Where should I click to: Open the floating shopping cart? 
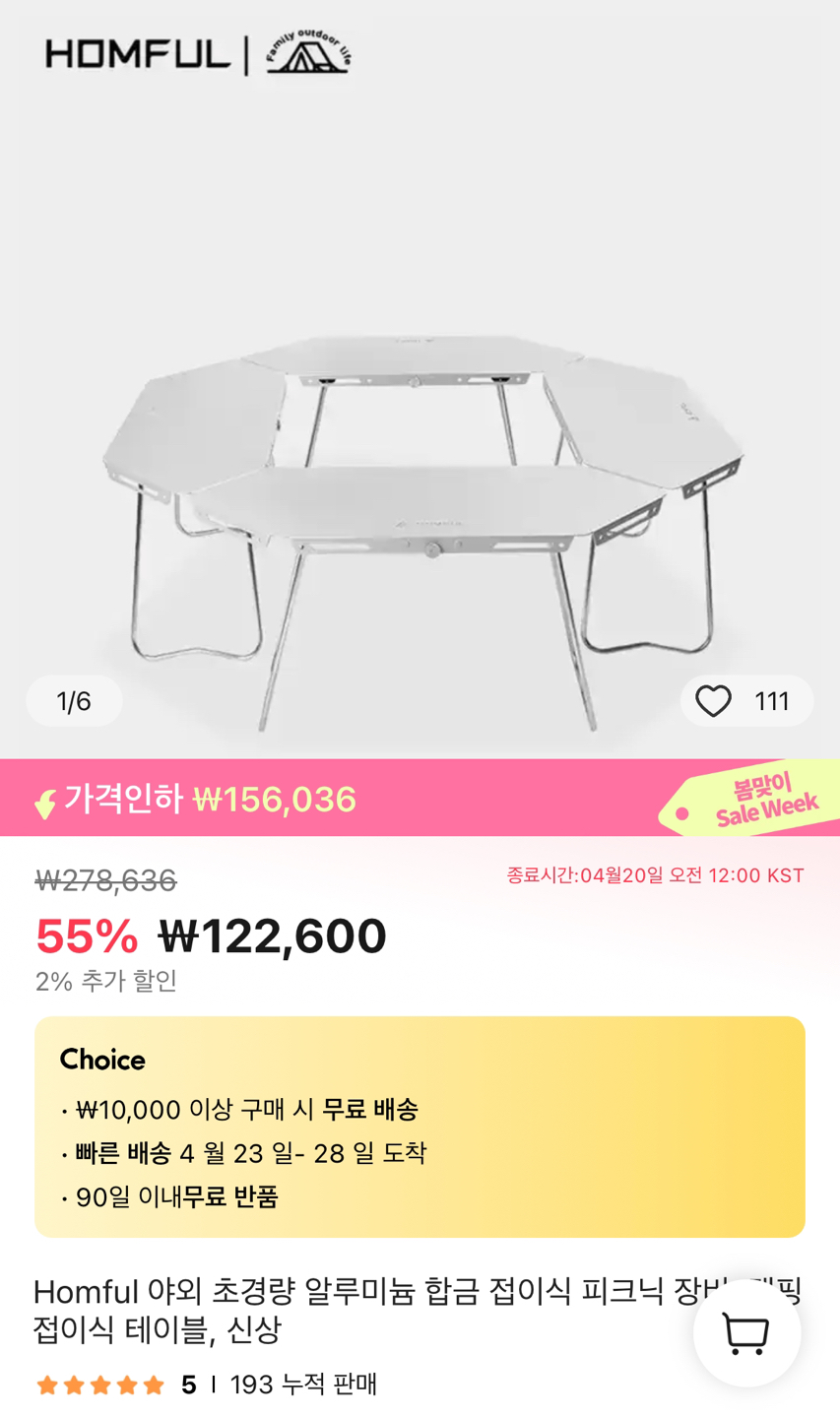click(x=746, y=1333)
